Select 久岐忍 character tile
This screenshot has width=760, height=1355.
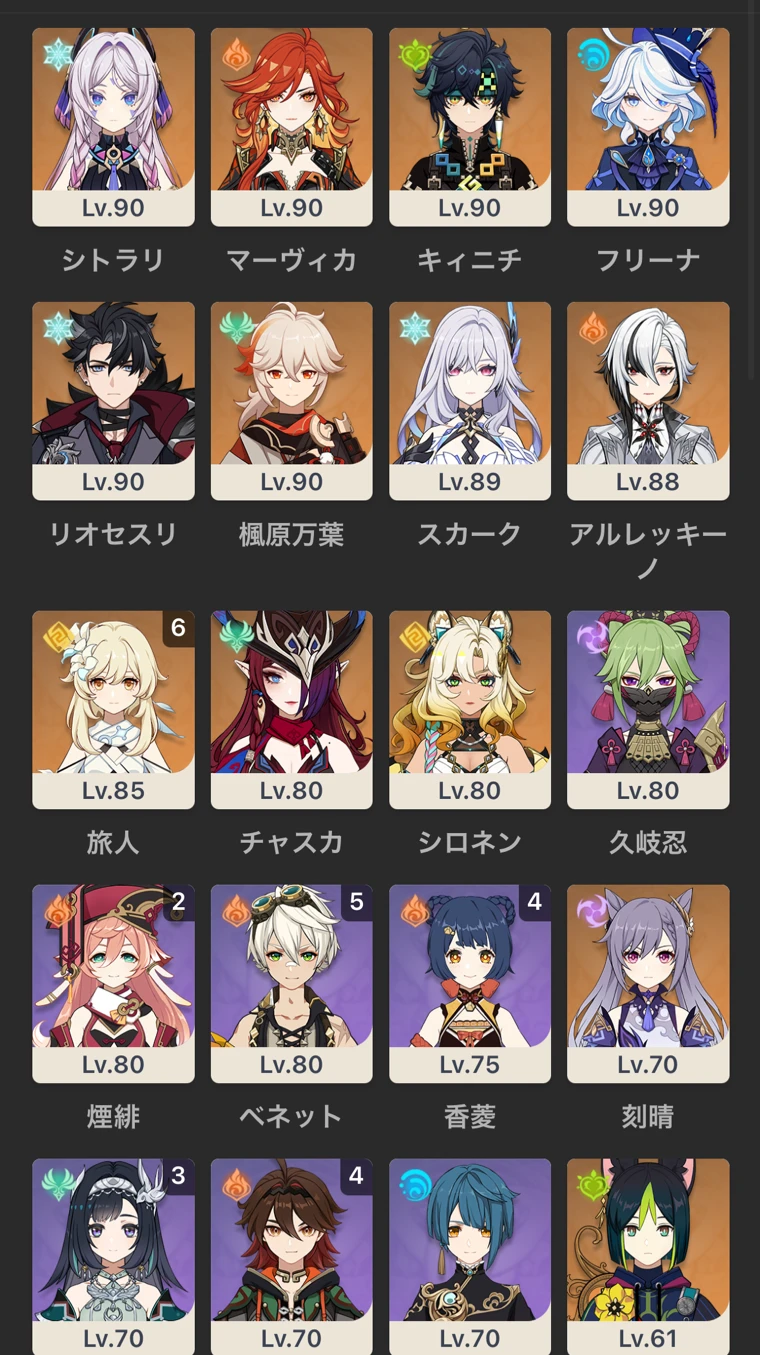point(647,709)
